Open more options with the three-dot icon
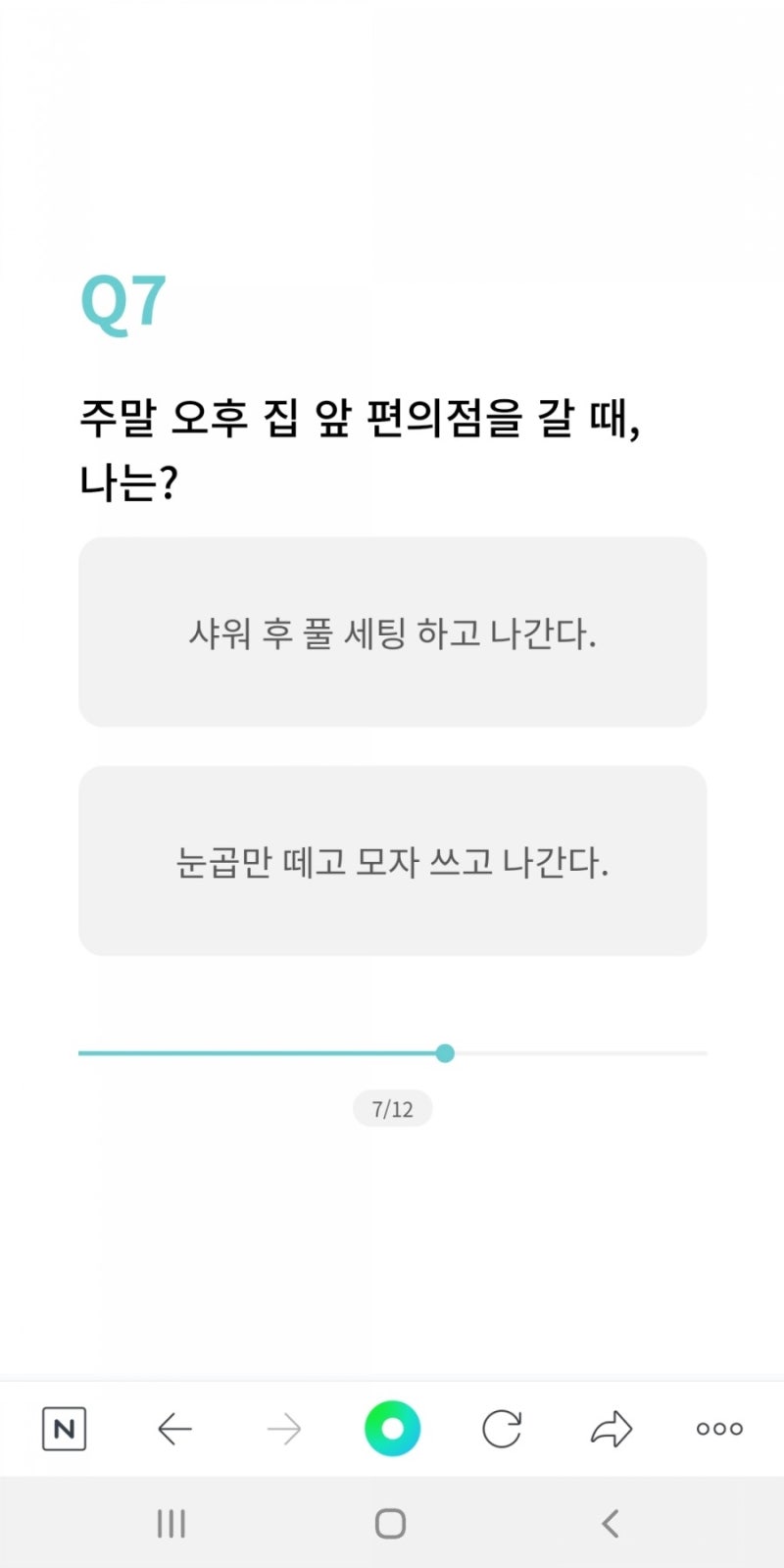Screen dimensions: 784x1568 [x=718, y=1429]
